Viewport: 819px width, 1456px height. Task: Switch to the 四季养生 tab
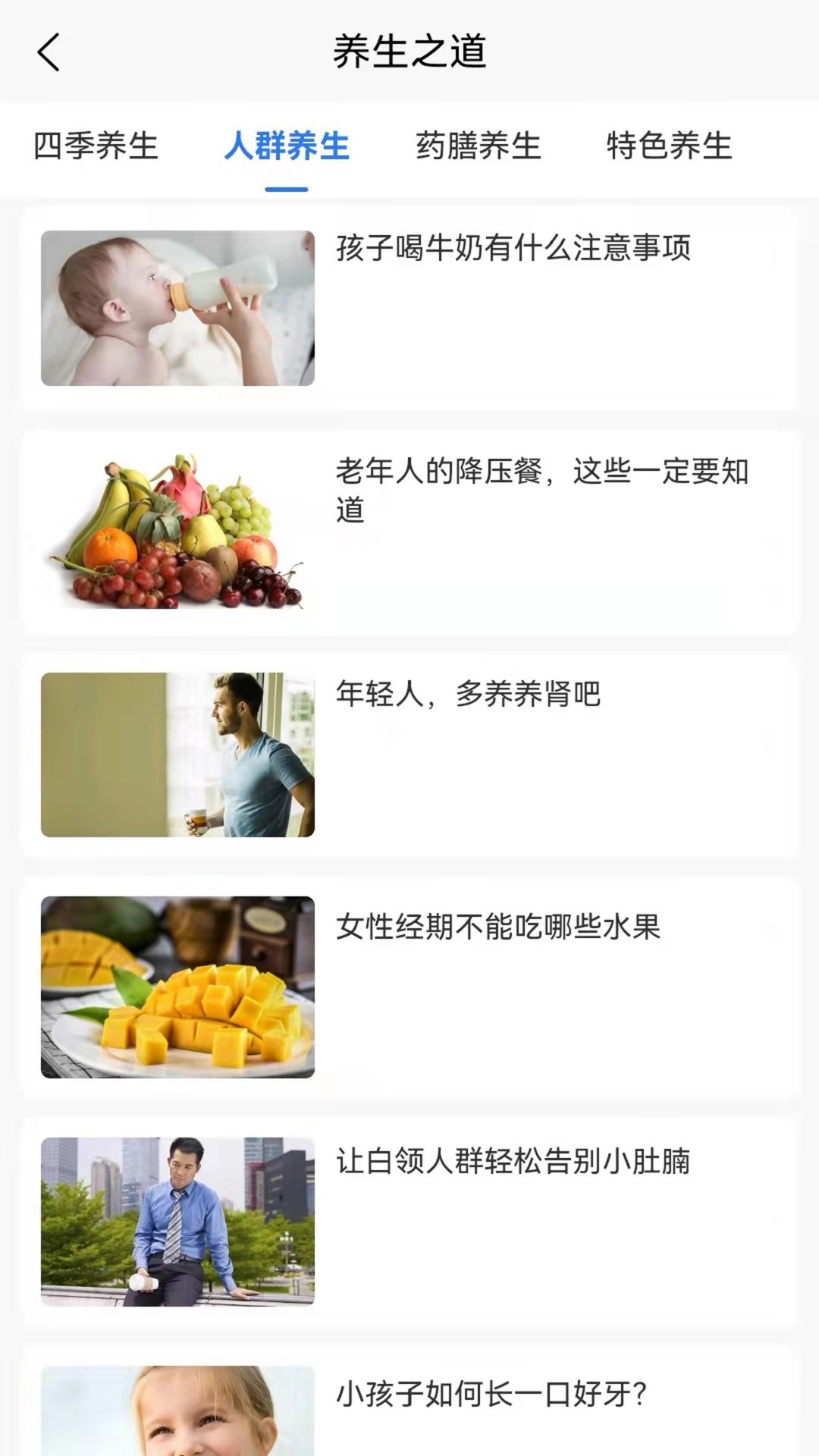pos(96,146)
